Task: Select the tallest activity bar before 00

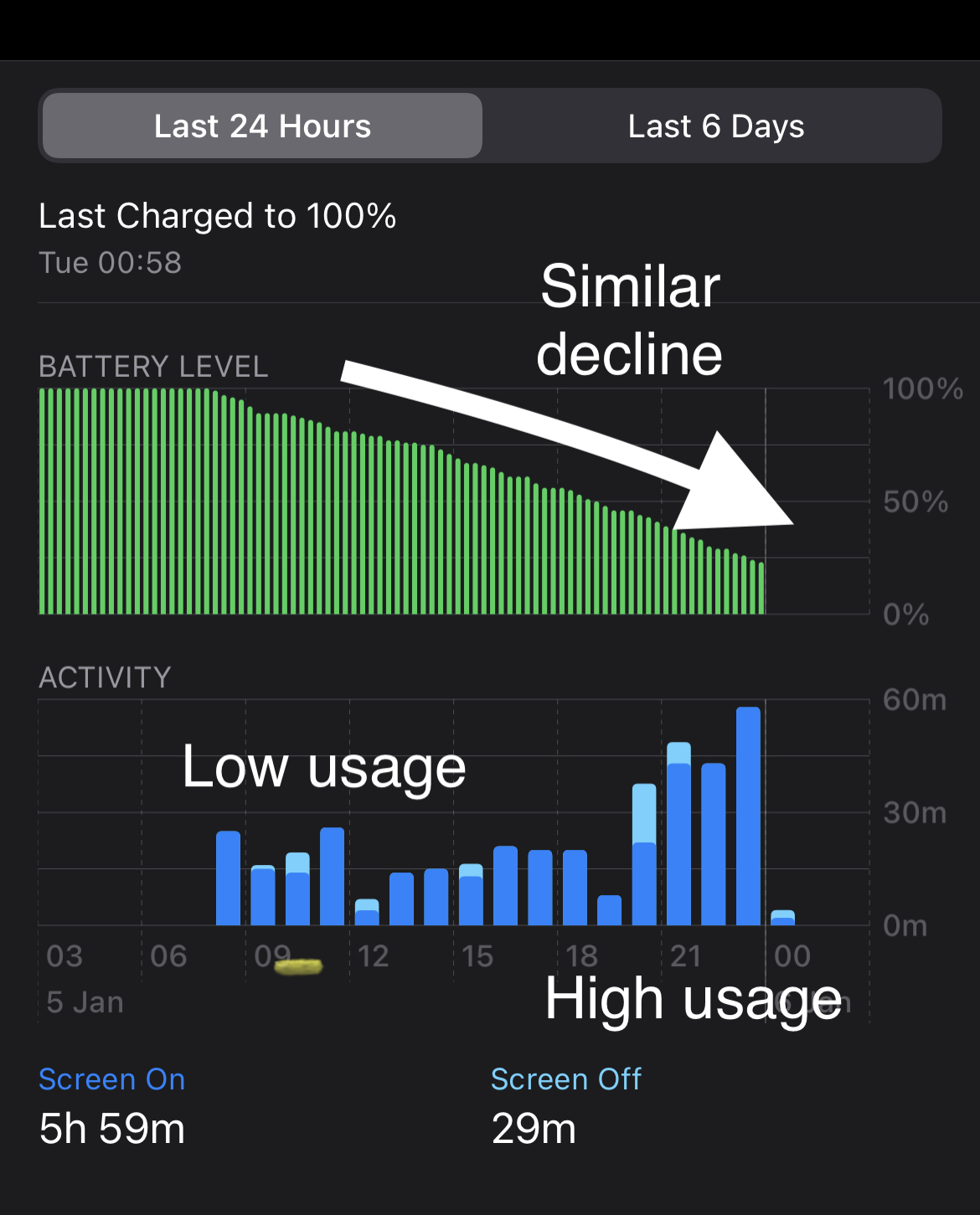Action: [x=748, y=816]
